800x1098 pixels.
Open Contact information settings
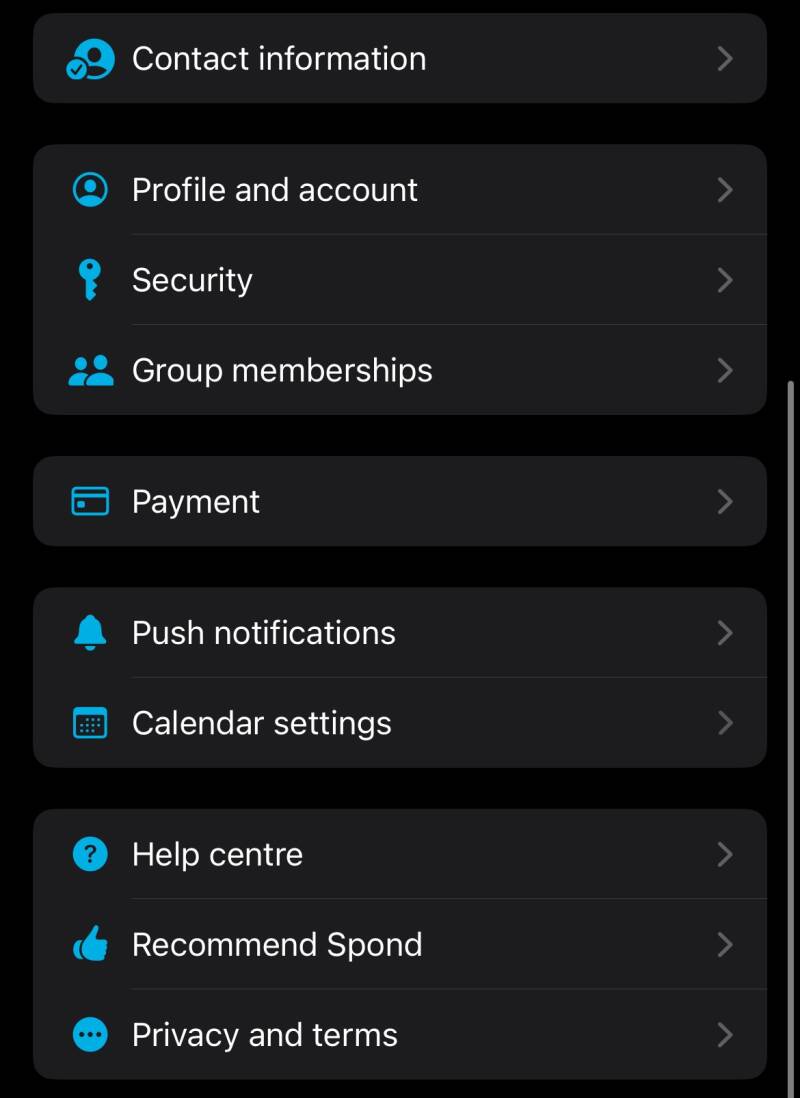(400, 59)
